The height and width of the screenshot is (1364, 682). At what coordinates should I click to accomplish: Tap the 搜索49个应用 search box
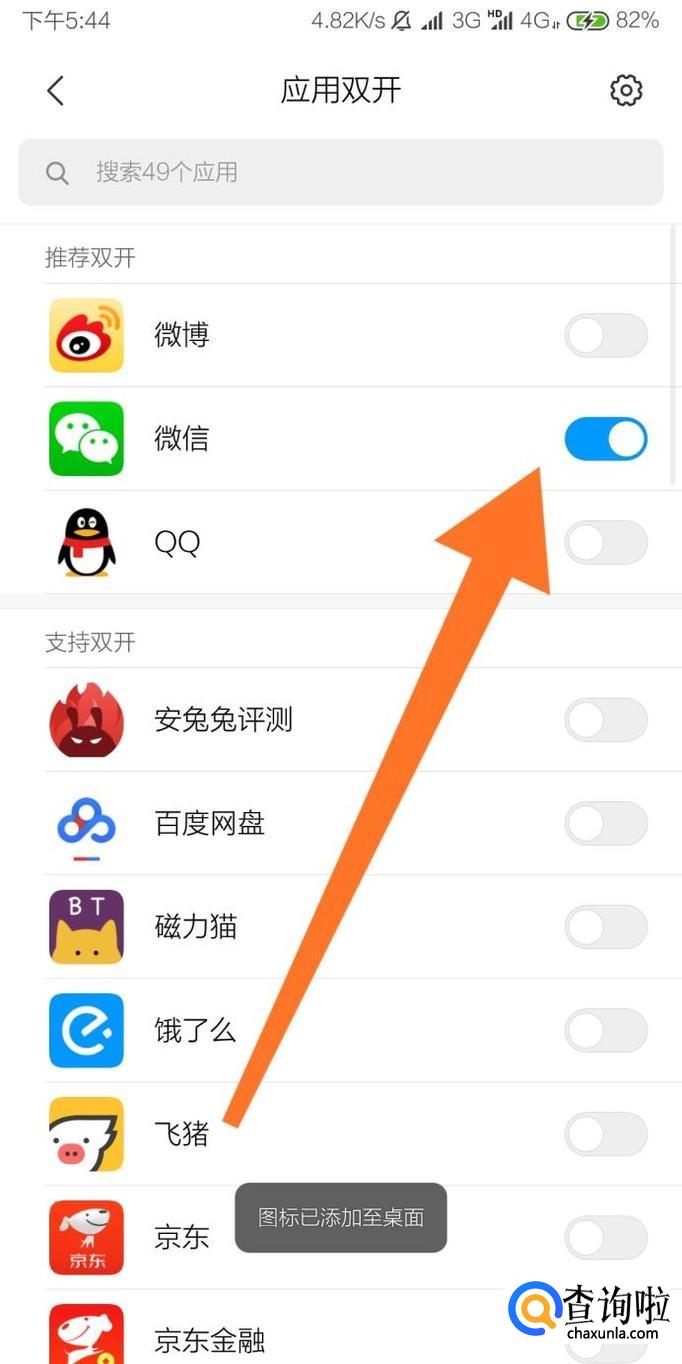coord(340,172)
